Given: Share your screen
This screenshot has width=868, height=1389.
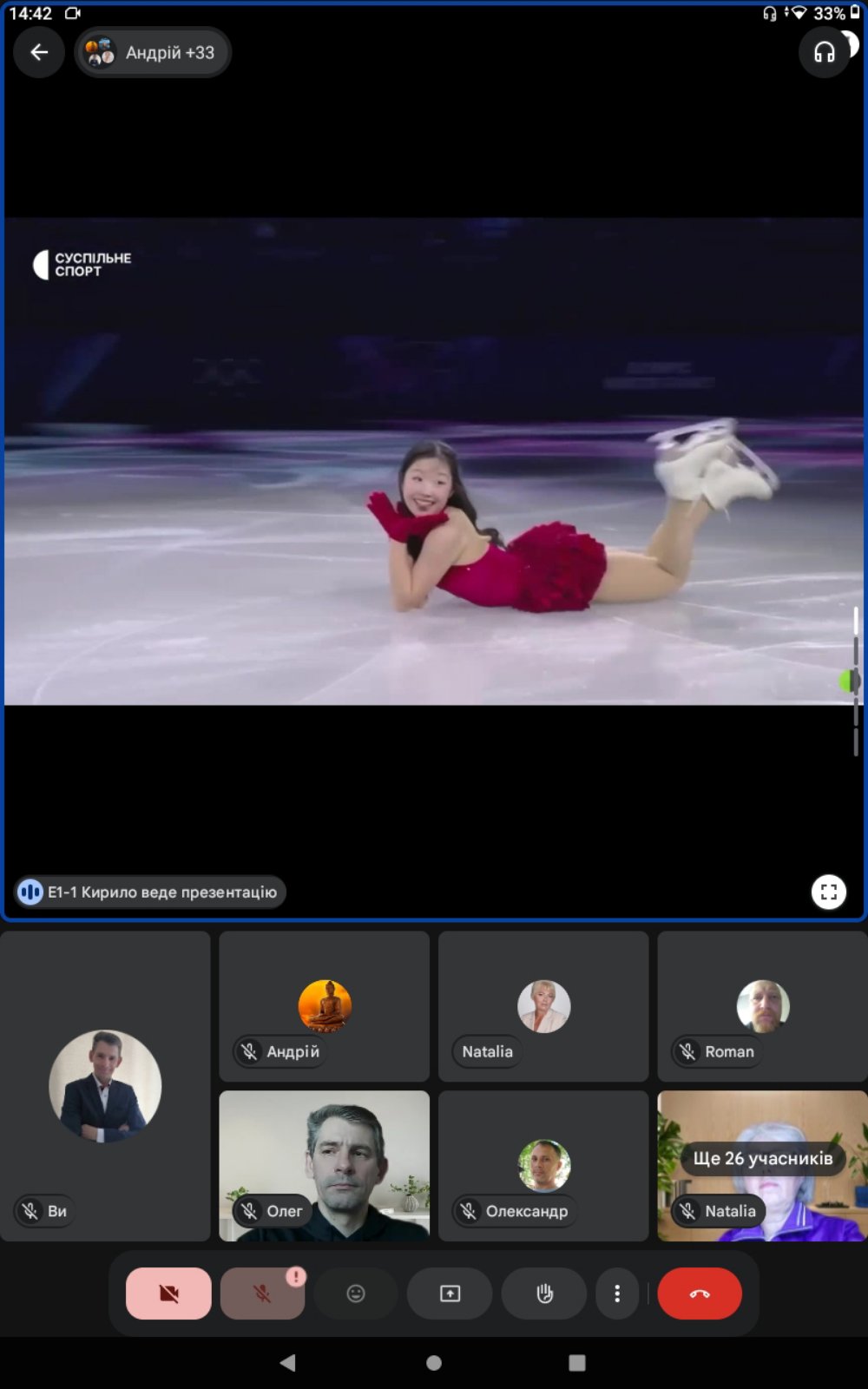Looking at the screenshot, I should tap(450, 1294).
